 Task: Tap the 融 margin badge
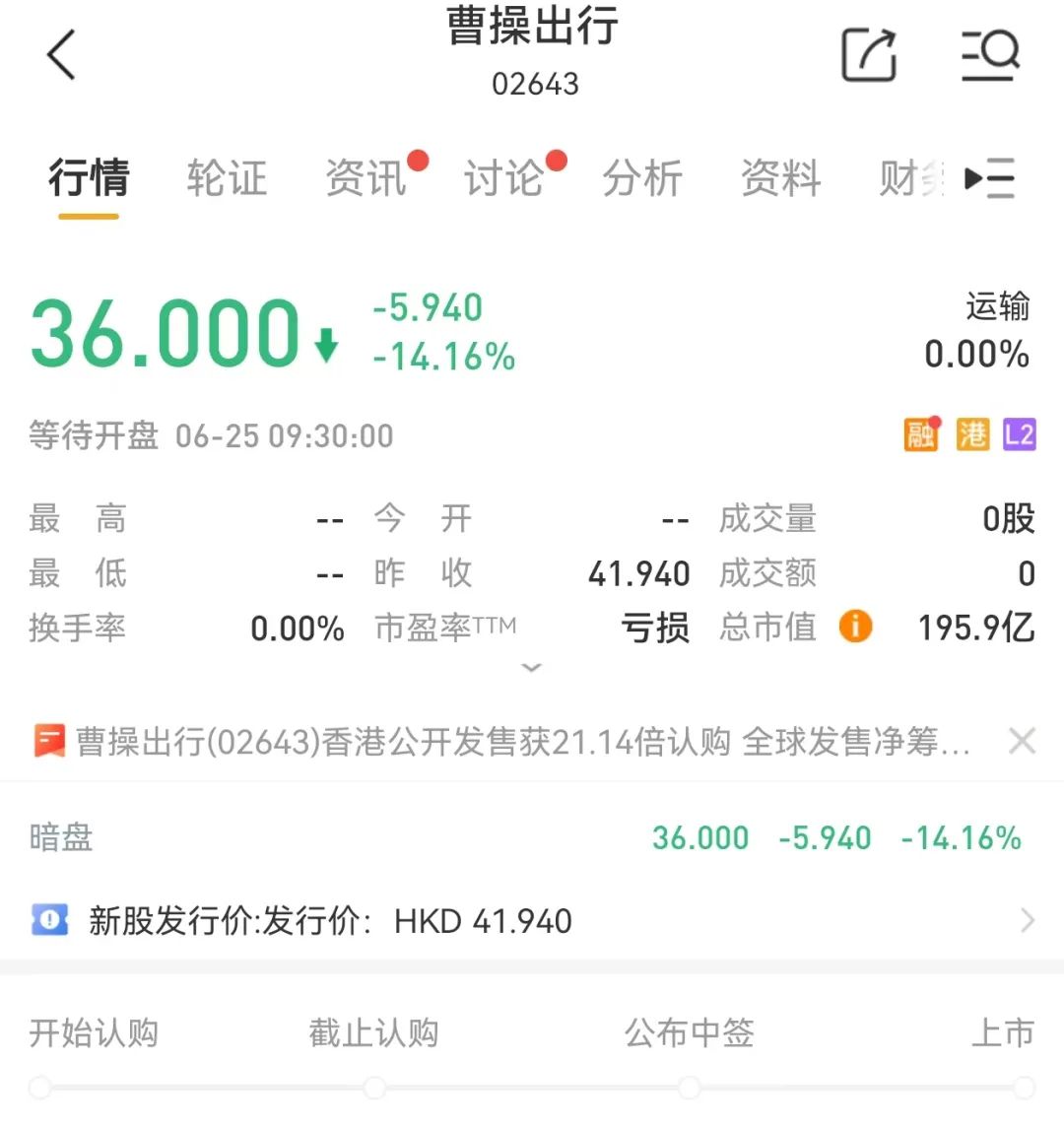point(920,434)
